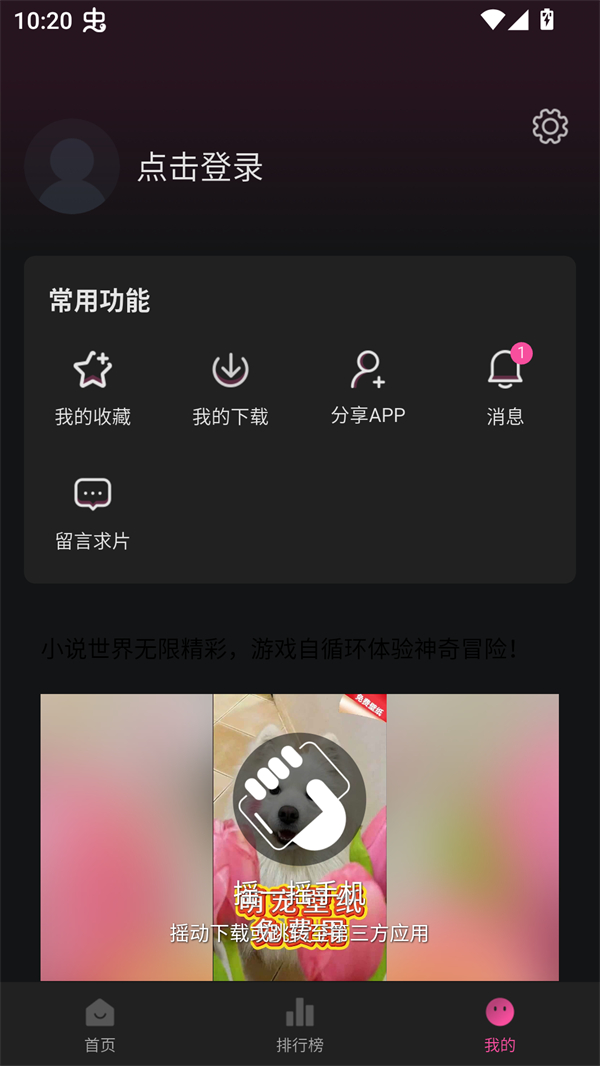This screenshot has height=1066, width=600.
Task: Open 我的收藏 favorites
Action: click(x=93, y=388)
